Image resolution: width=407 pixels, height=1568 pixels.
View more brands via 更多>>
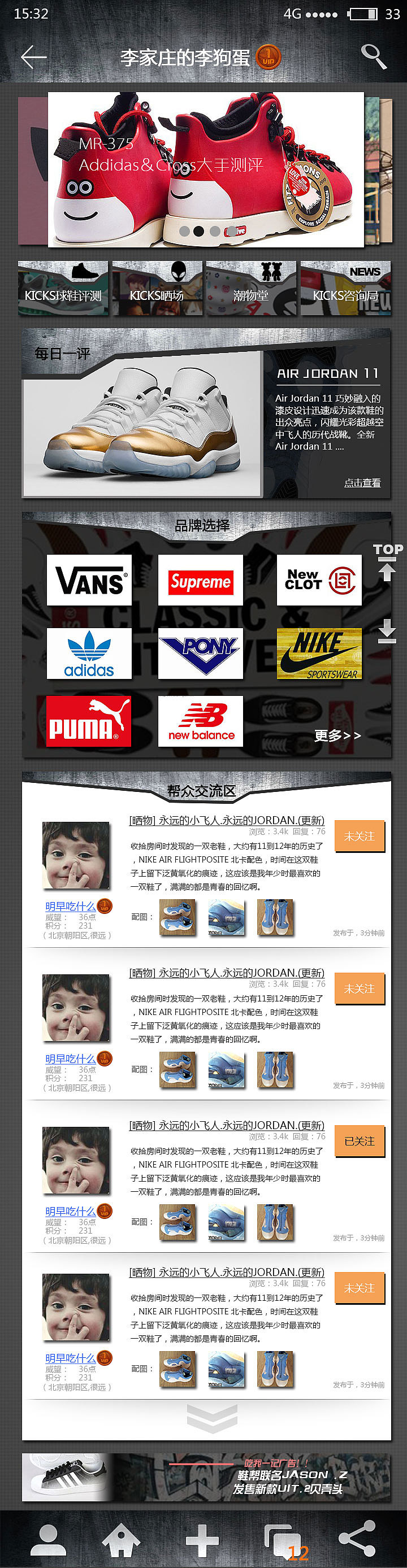point(337,735)
